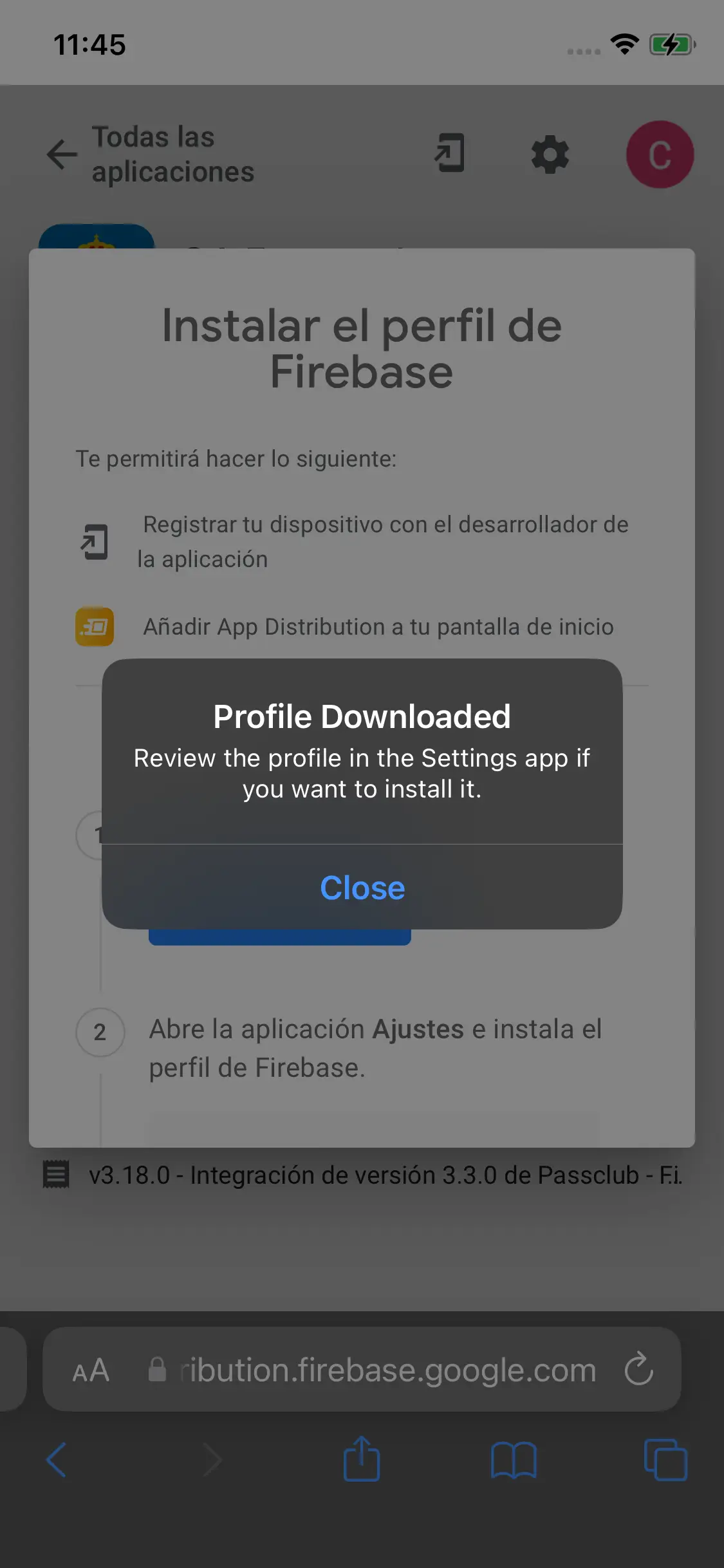Tap the settings gear in the app header

tap(548, 154)
